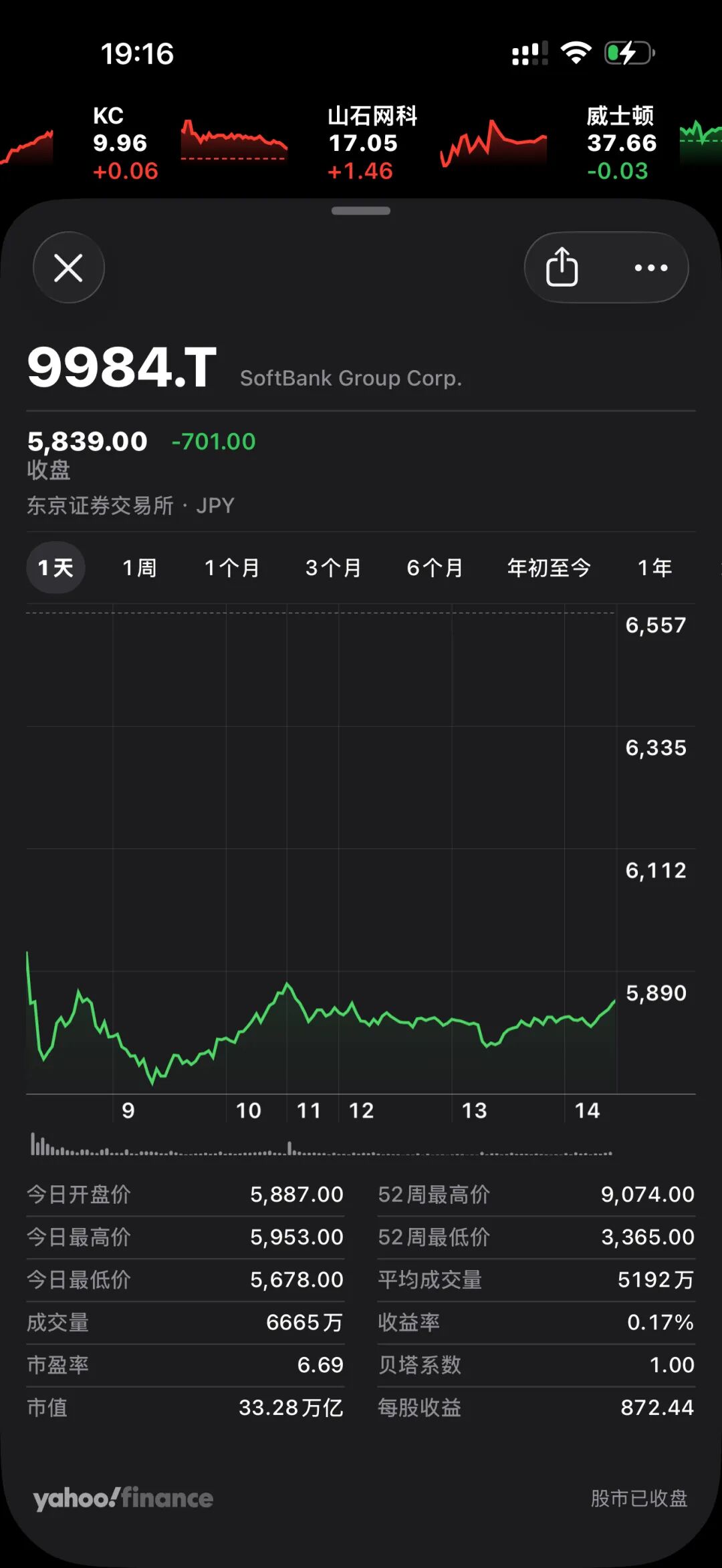The width and height of the screenshot is (722, 1568).
Task: Switch chart to 1个月 range
Action: click(231, 568)
